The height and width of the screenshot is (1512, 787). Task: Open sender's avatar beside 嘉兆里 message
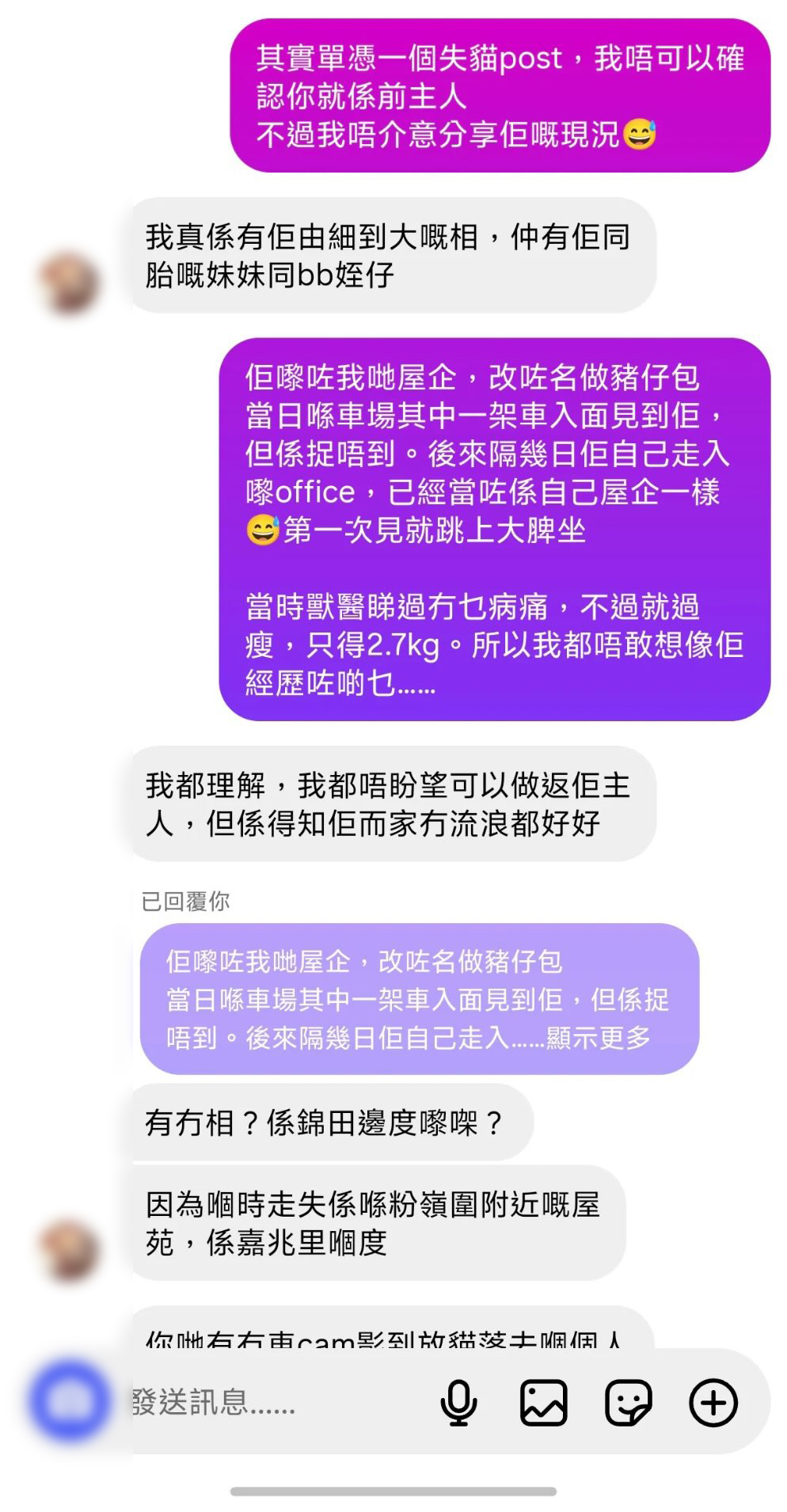70,1250
